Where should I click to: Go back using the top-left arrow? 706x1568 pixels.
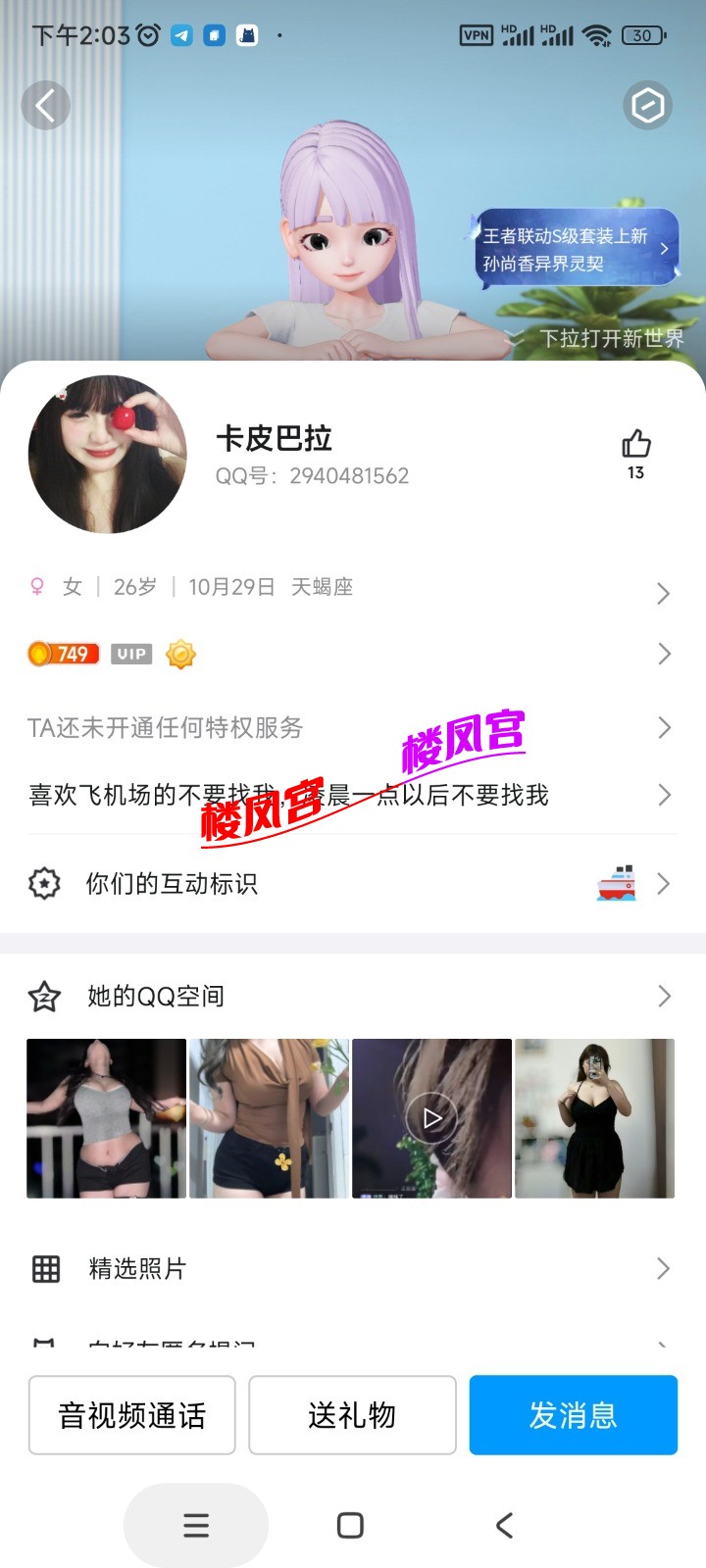pos(45,106)
